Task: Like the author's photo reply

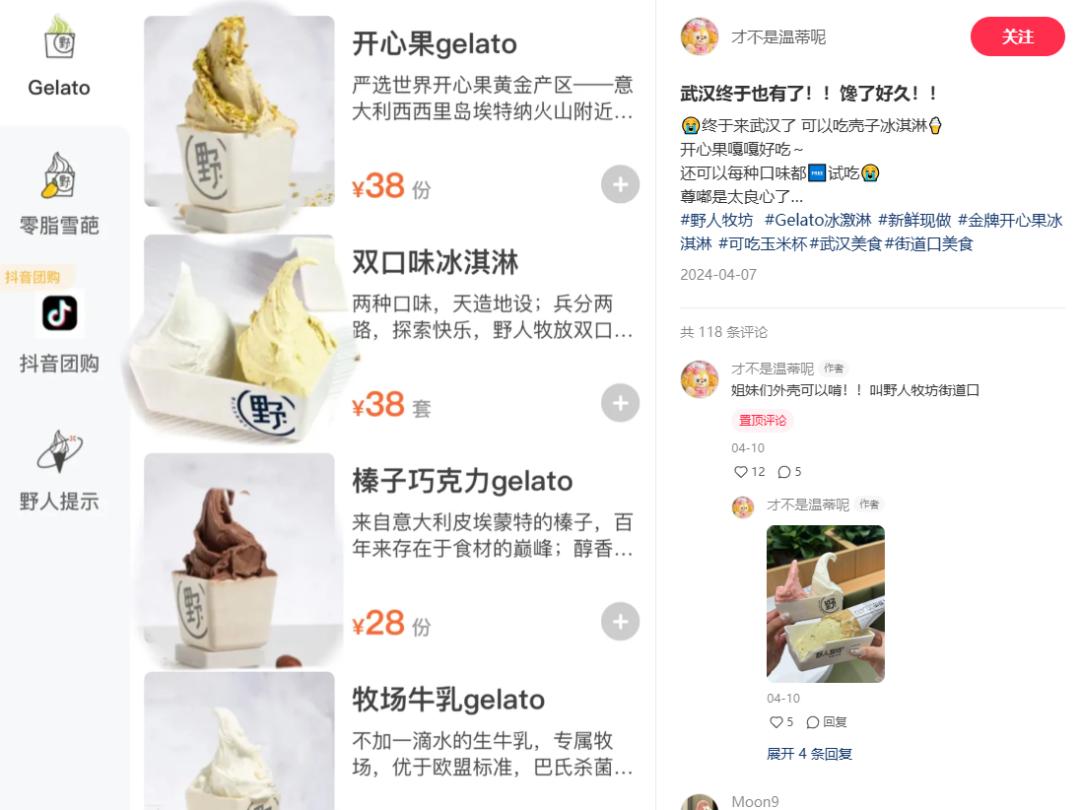Action: (775, 722)
